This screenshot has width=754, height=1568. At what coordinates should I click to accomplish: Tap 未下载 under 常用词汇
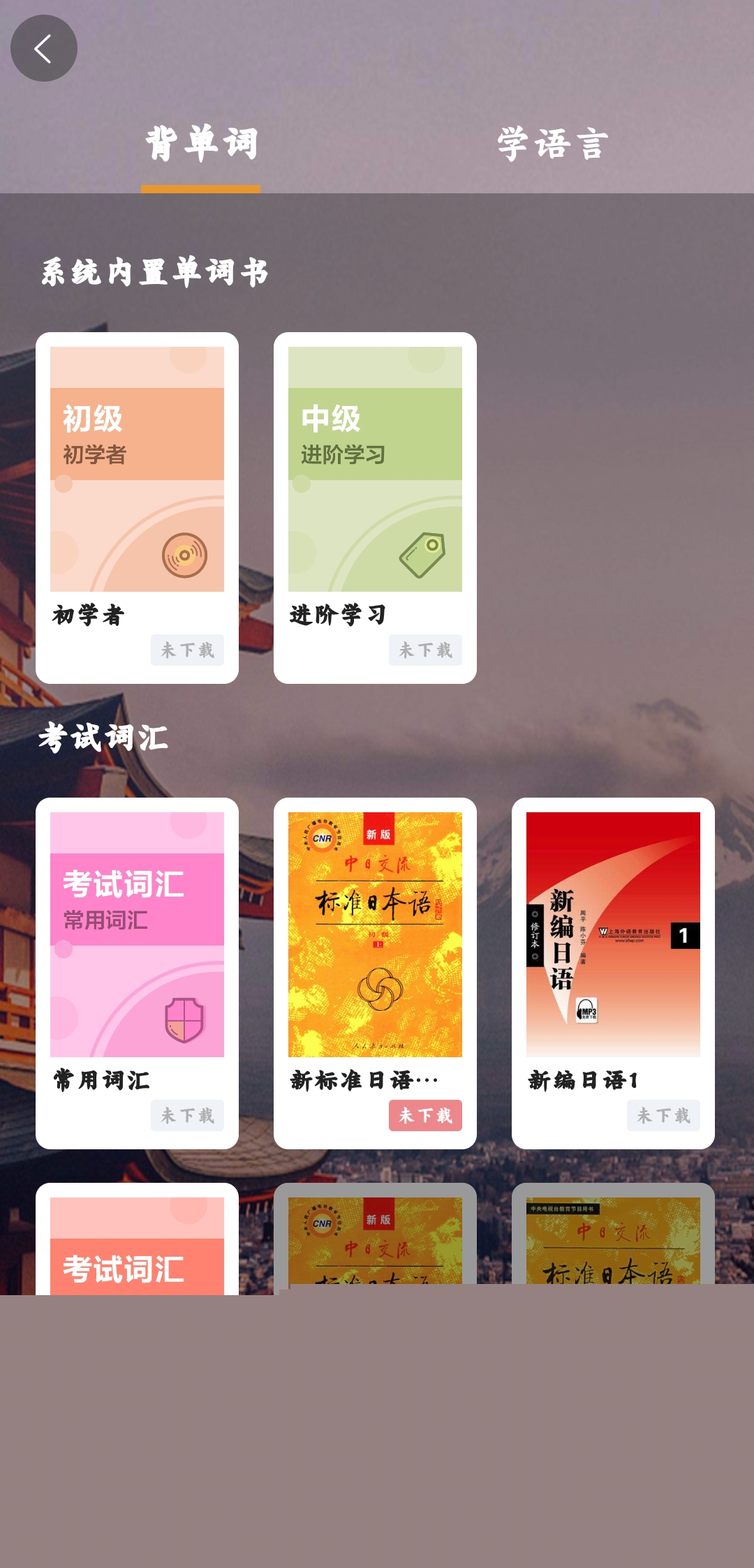187,1115
